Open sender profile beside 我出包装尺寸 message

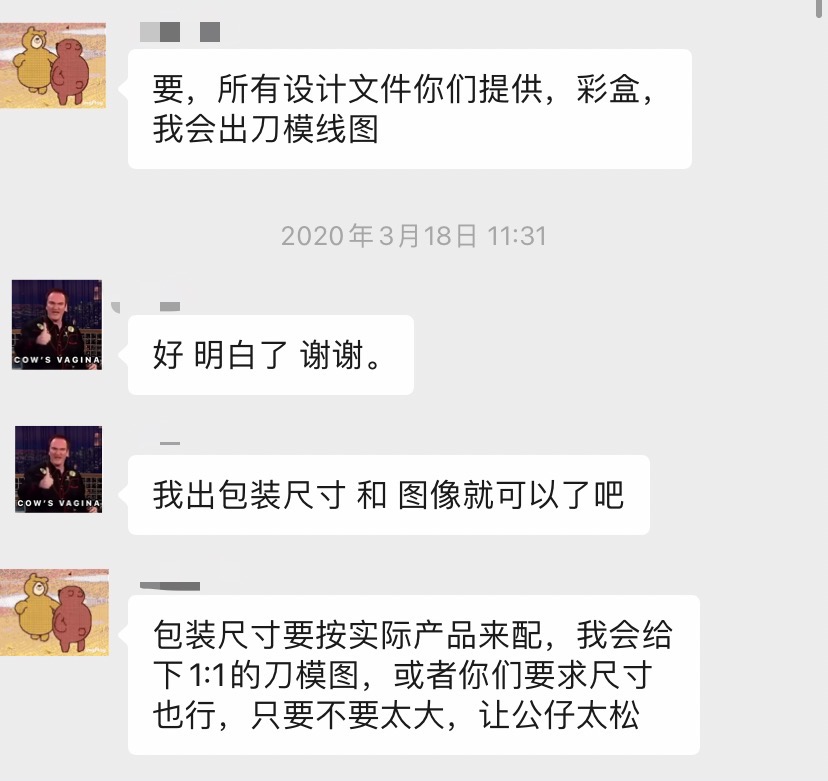click(x=59, y=470)
